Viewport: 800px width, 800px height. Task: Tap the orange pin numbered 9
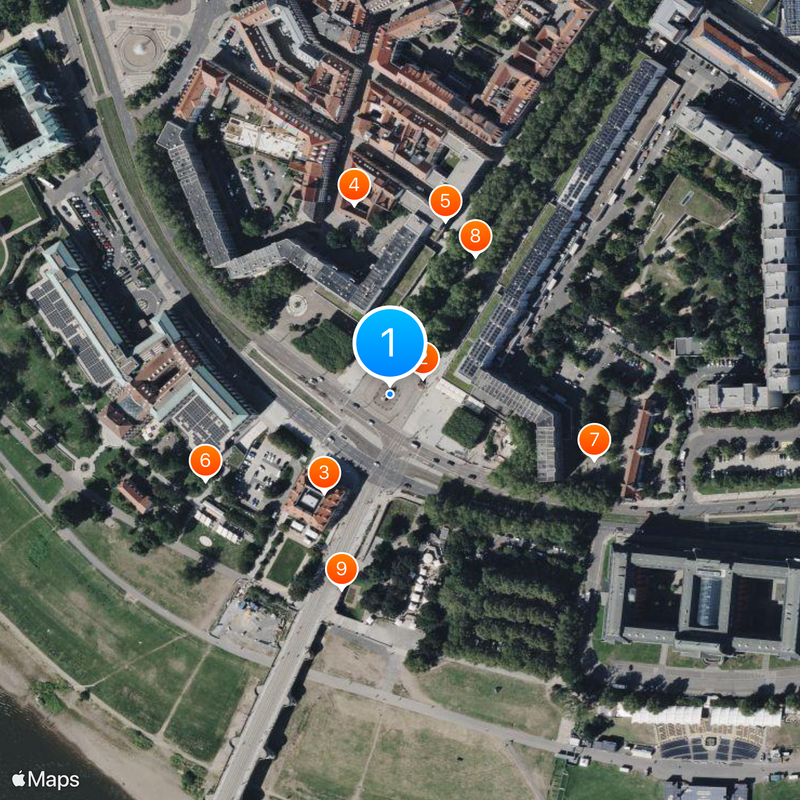coord(341,569)
